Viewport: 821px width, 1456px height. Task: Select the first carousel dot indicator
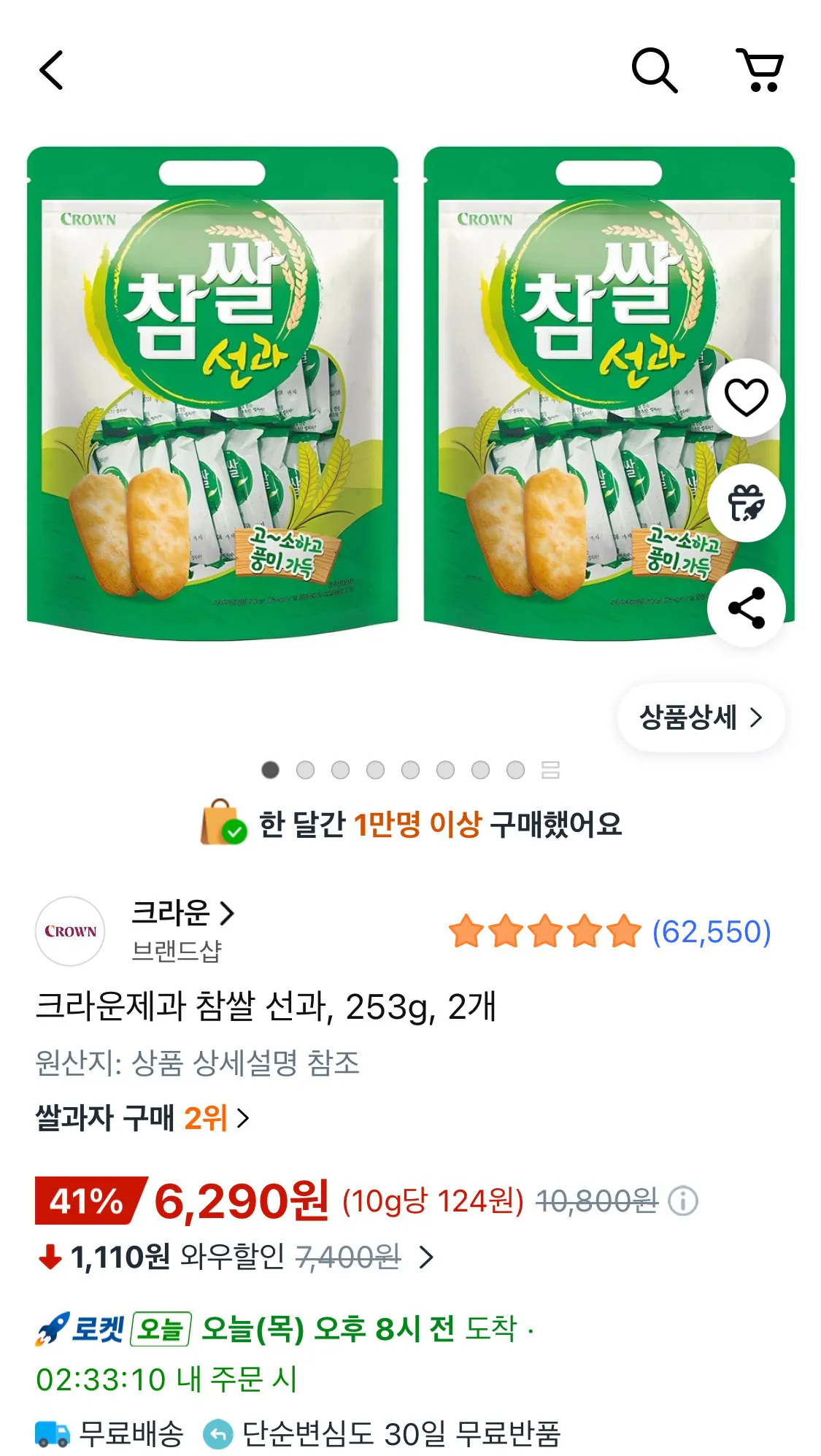269,769
